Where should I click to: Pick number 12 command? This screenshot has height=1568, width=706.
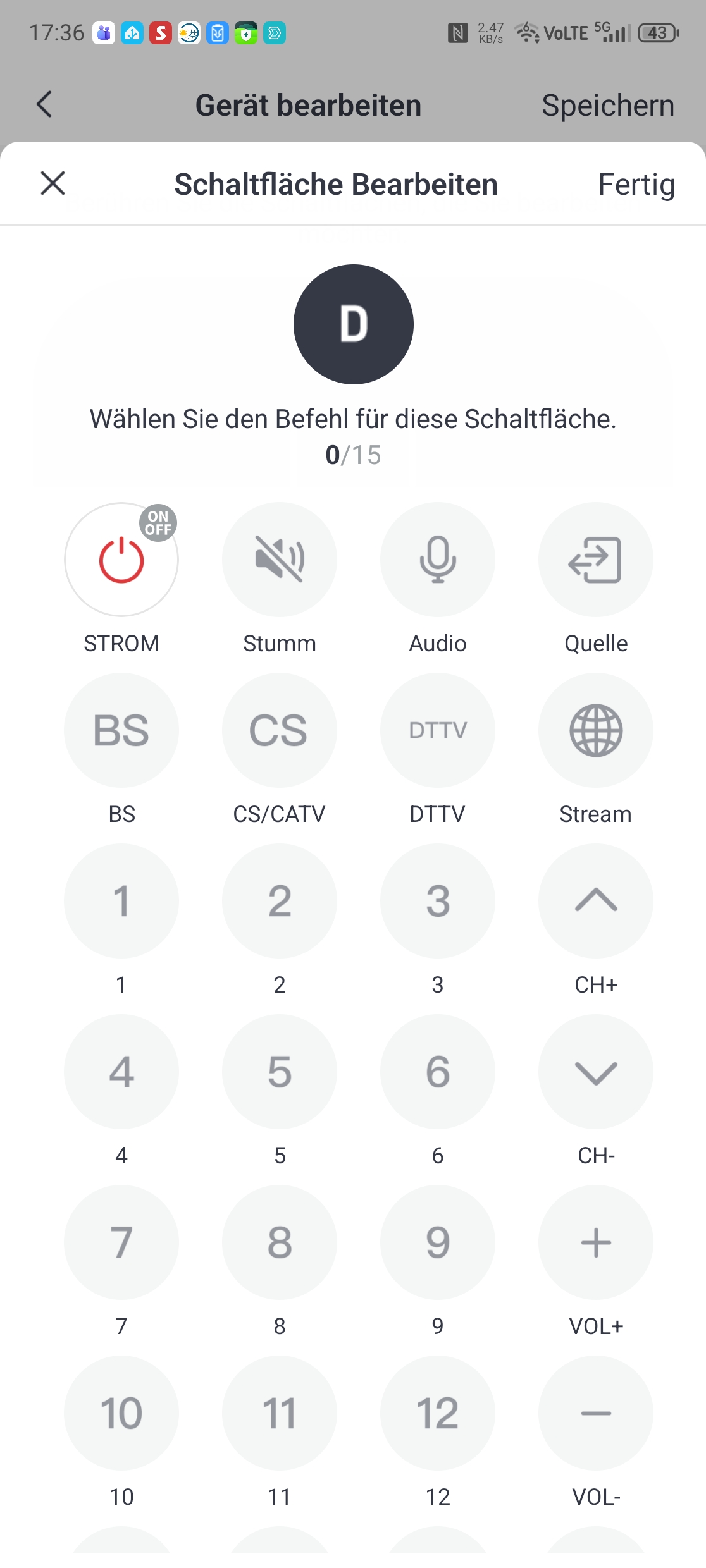438,1413
